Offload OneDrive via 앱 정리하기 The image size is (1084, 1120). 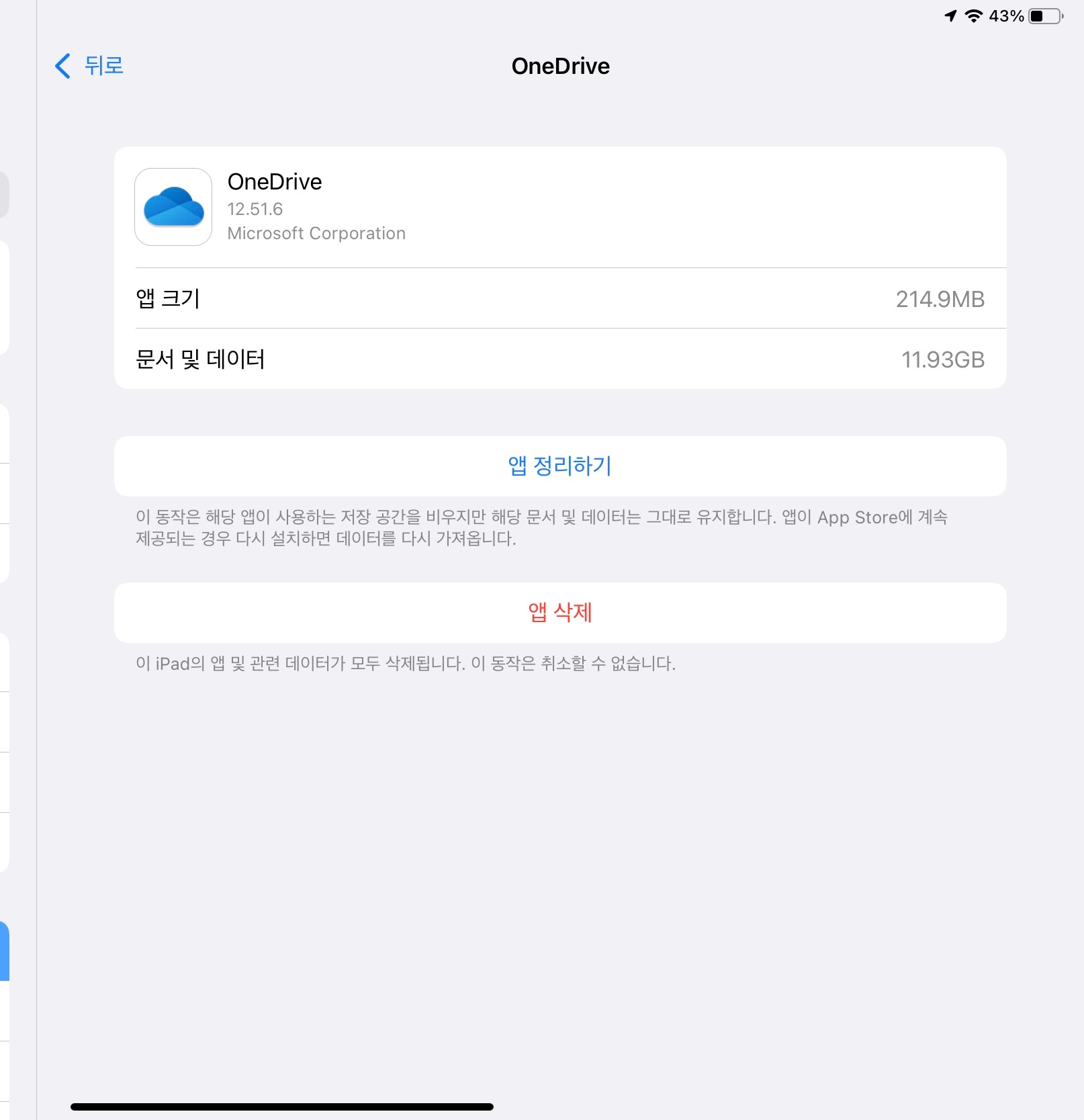(559, 466)
